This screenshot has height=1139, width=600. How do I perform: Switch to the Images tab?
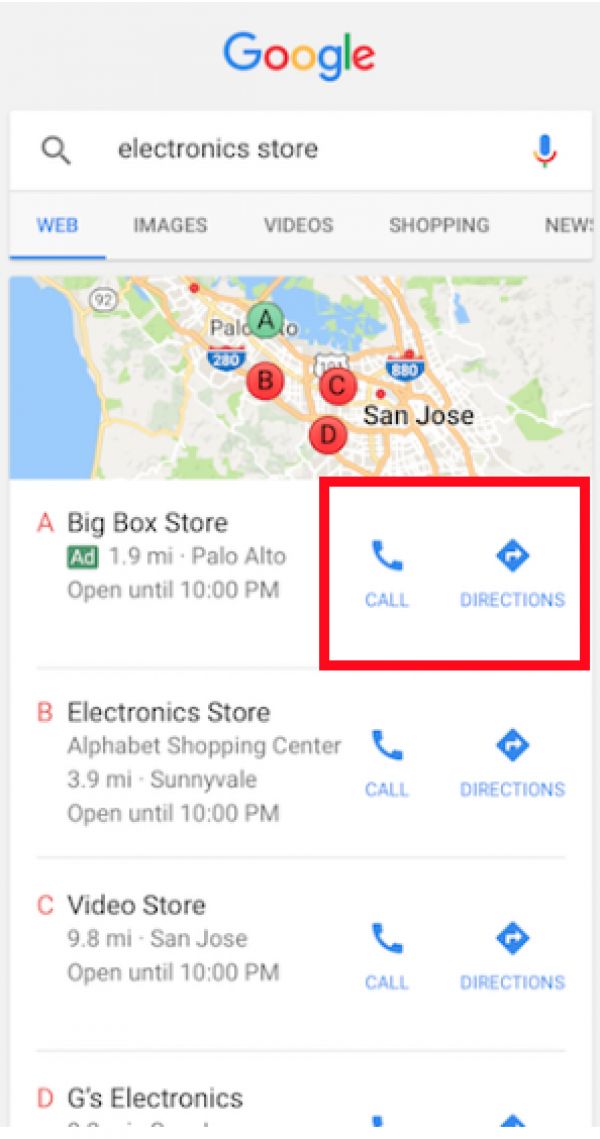170,226
